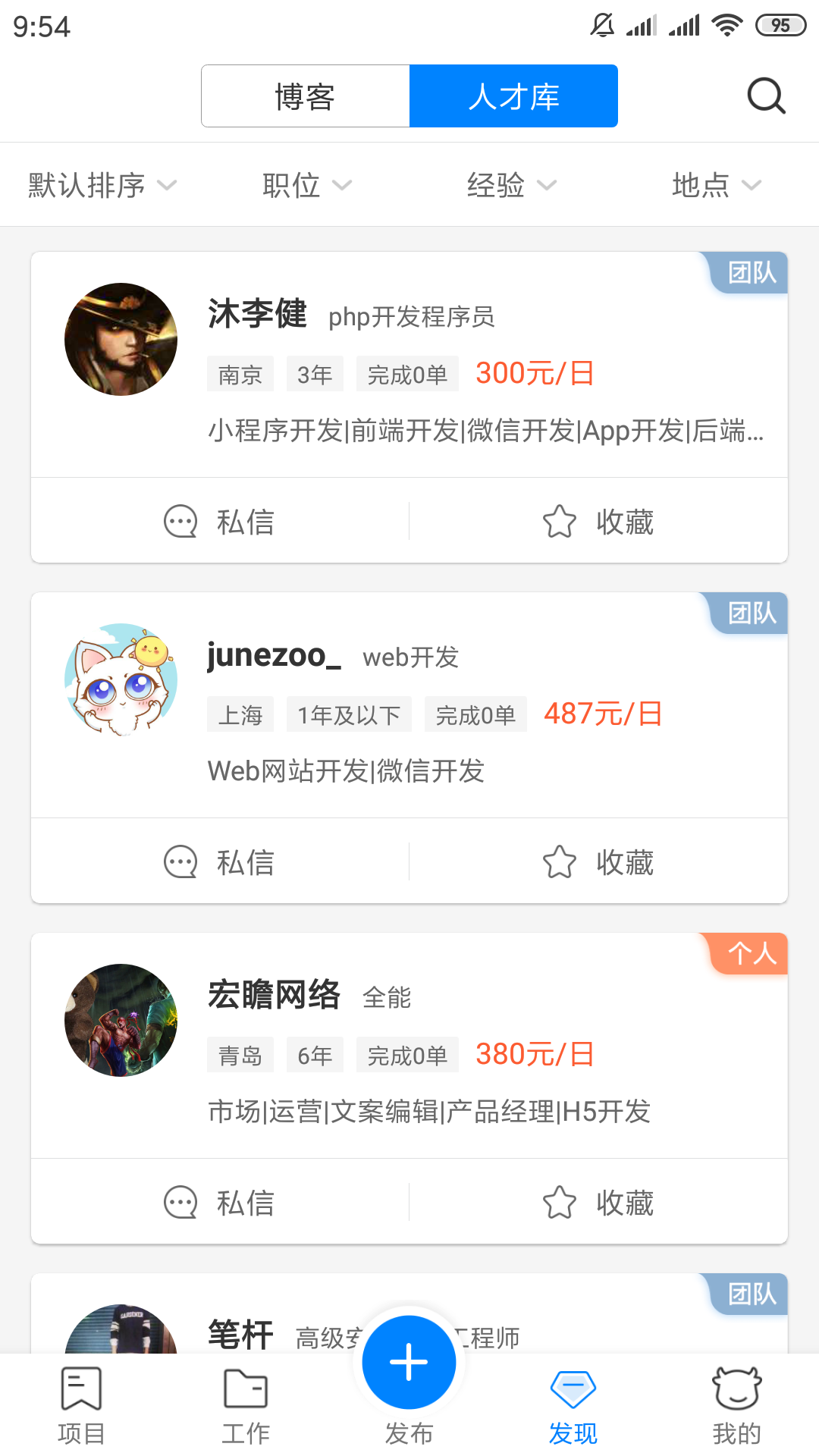Switch to the 博客 tab
This screenshot has width=819, height=1456.
[x=305, y=96]
